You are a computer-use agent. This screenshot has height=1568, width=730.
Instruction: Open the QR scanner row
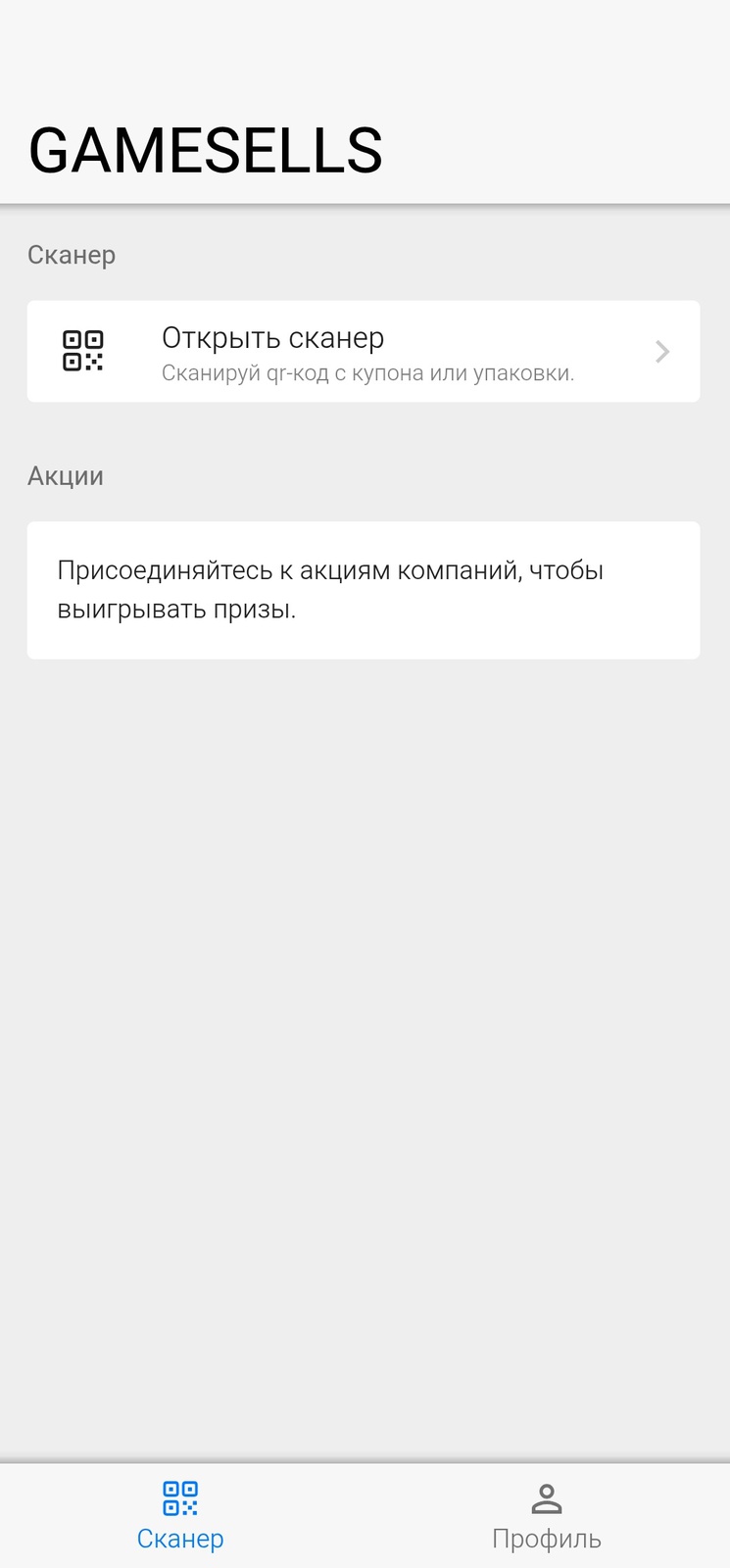pos(363,352)
